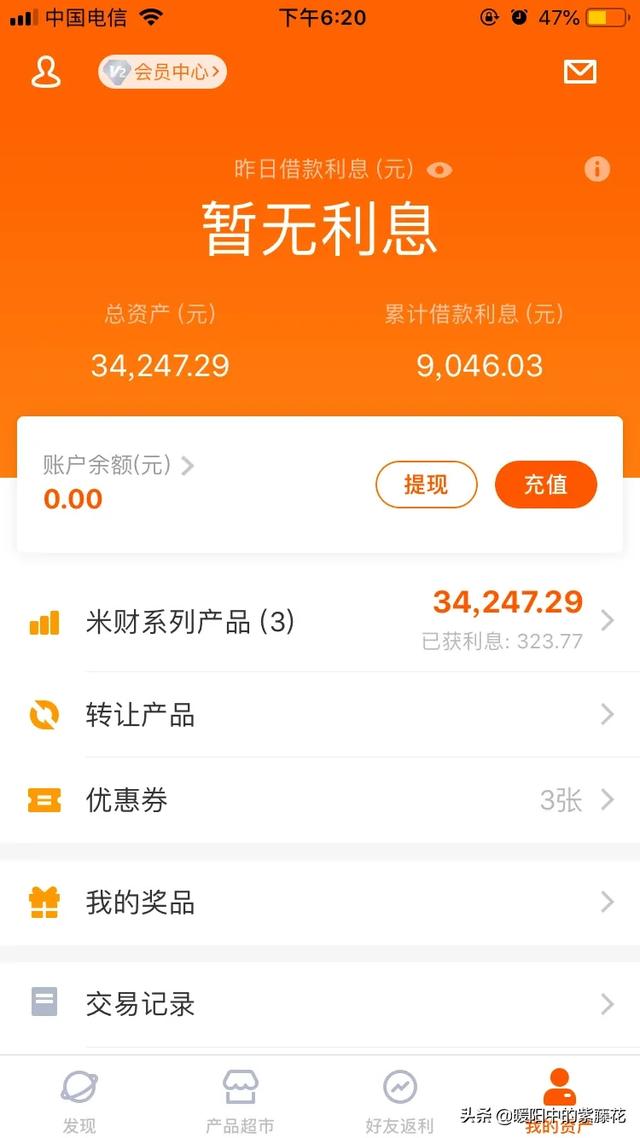Open the 转让产品 row
This screenshot has height=1138, width=640.
320,715
